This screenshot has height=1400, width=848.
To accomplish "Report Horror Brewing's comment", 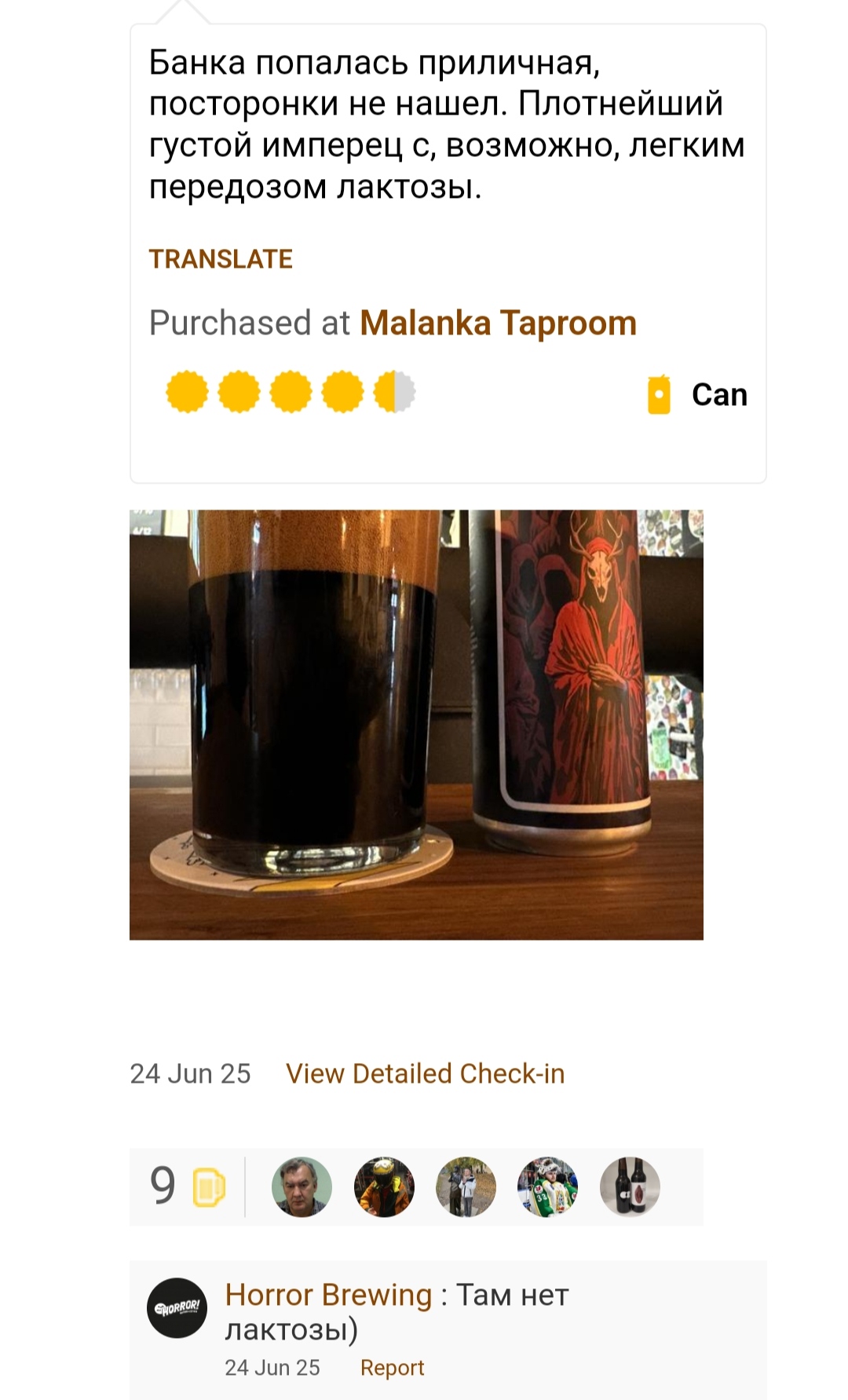I will pos(392,1368).
